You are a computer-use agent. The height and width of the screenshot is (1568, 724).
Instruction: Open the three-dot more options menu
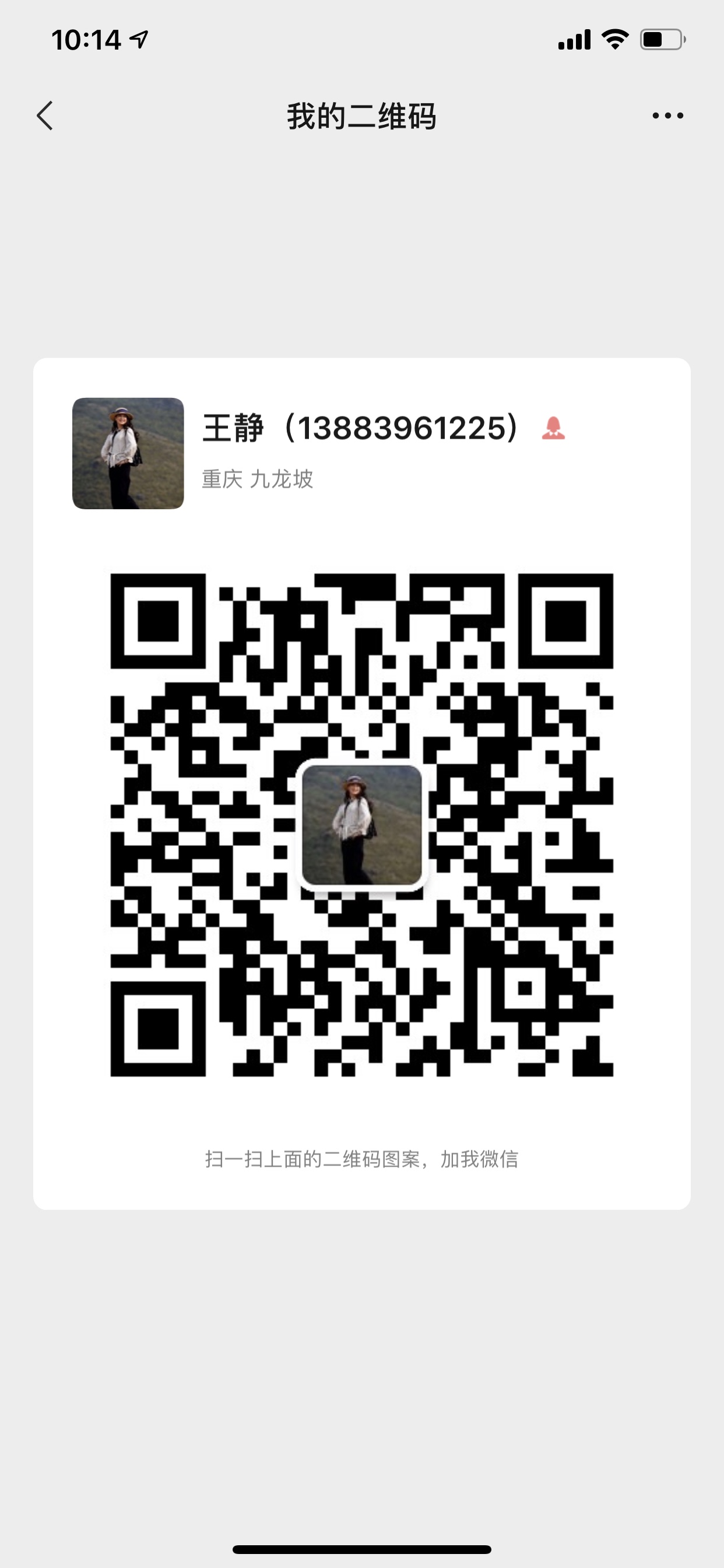[x=667, y=116]
